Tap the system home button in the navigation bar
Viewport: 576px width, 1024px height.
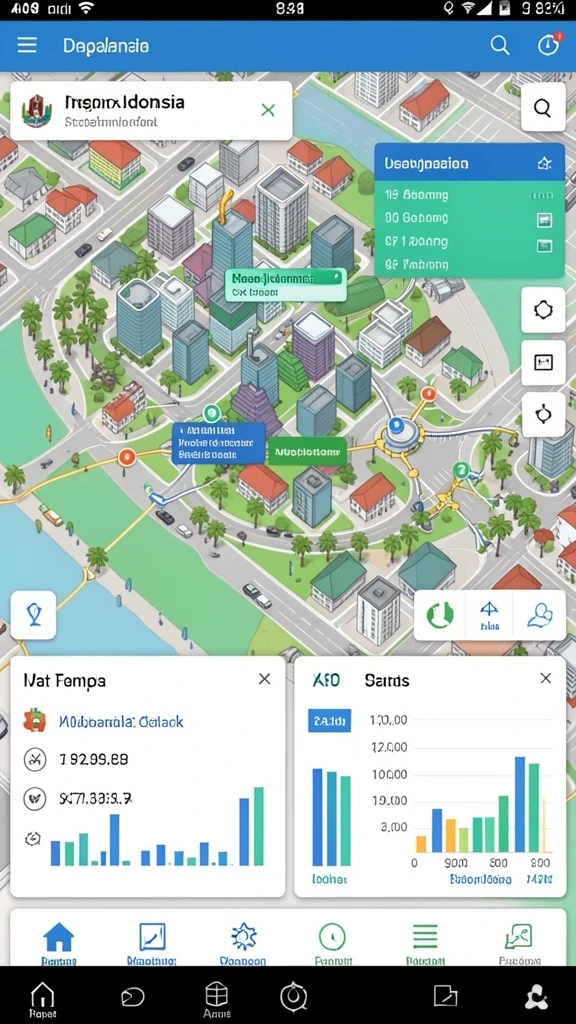(42, 998)
